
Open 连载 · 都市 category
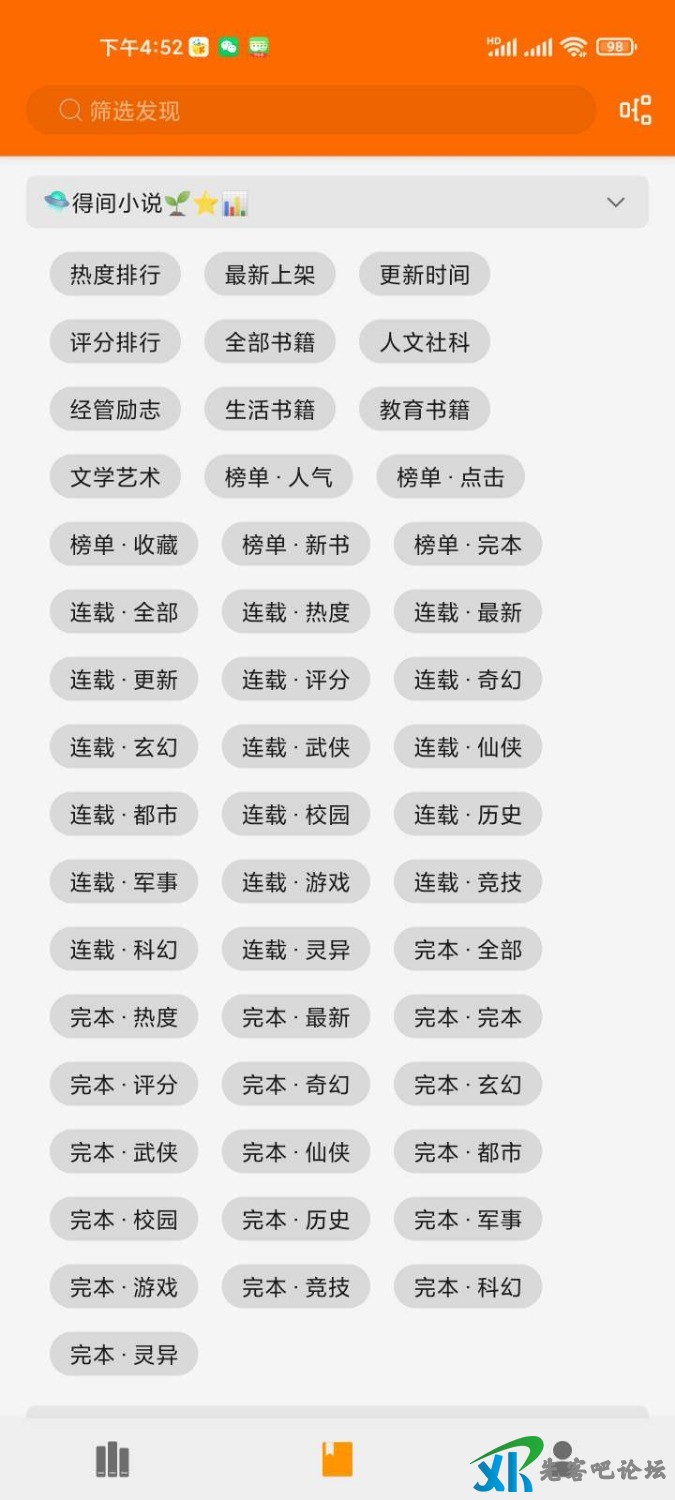click(x=124, y=815)
